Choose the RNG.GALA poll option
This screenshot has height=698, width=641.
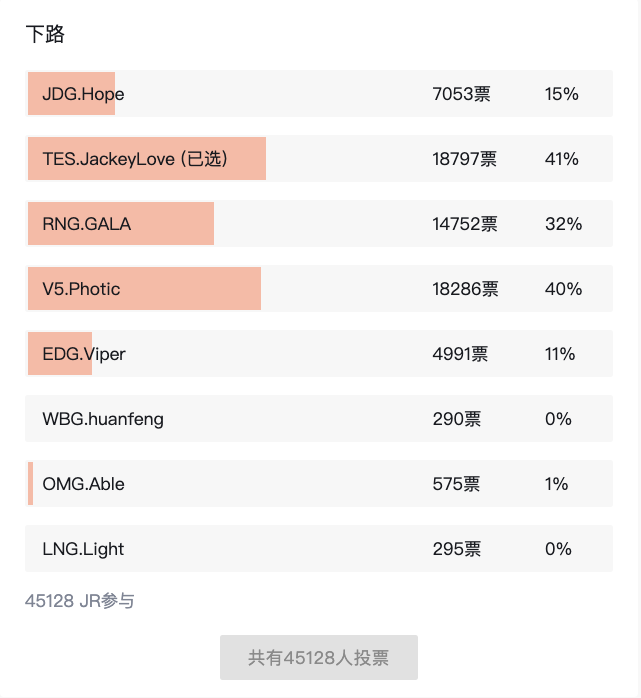(x=318, y=224)
